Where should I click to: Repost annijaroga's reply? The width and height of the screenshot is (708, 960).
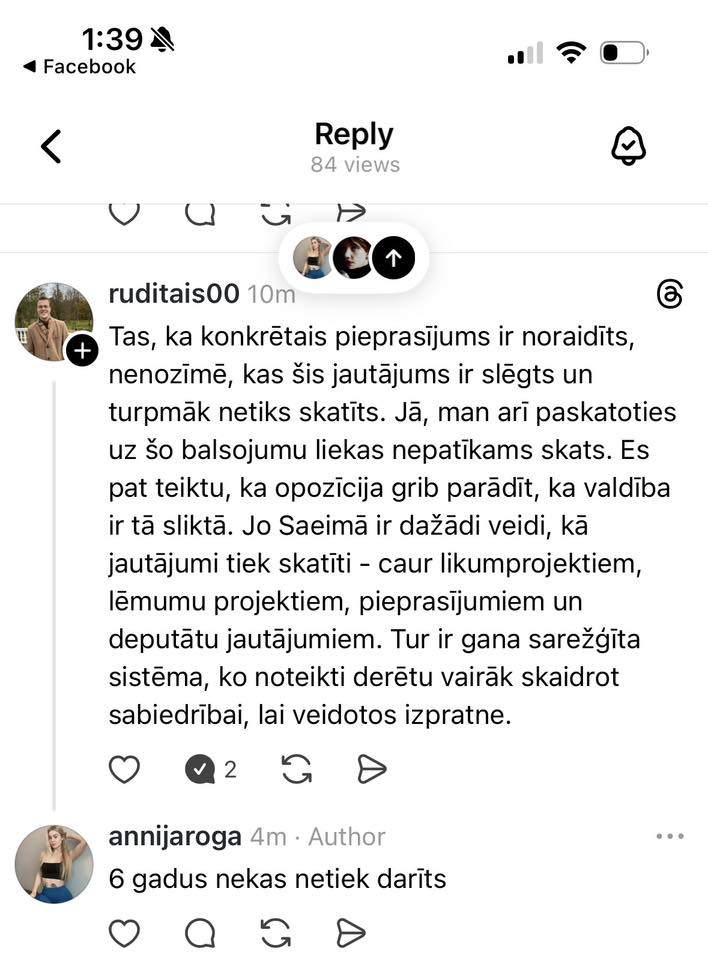click(x=276, y=933)
